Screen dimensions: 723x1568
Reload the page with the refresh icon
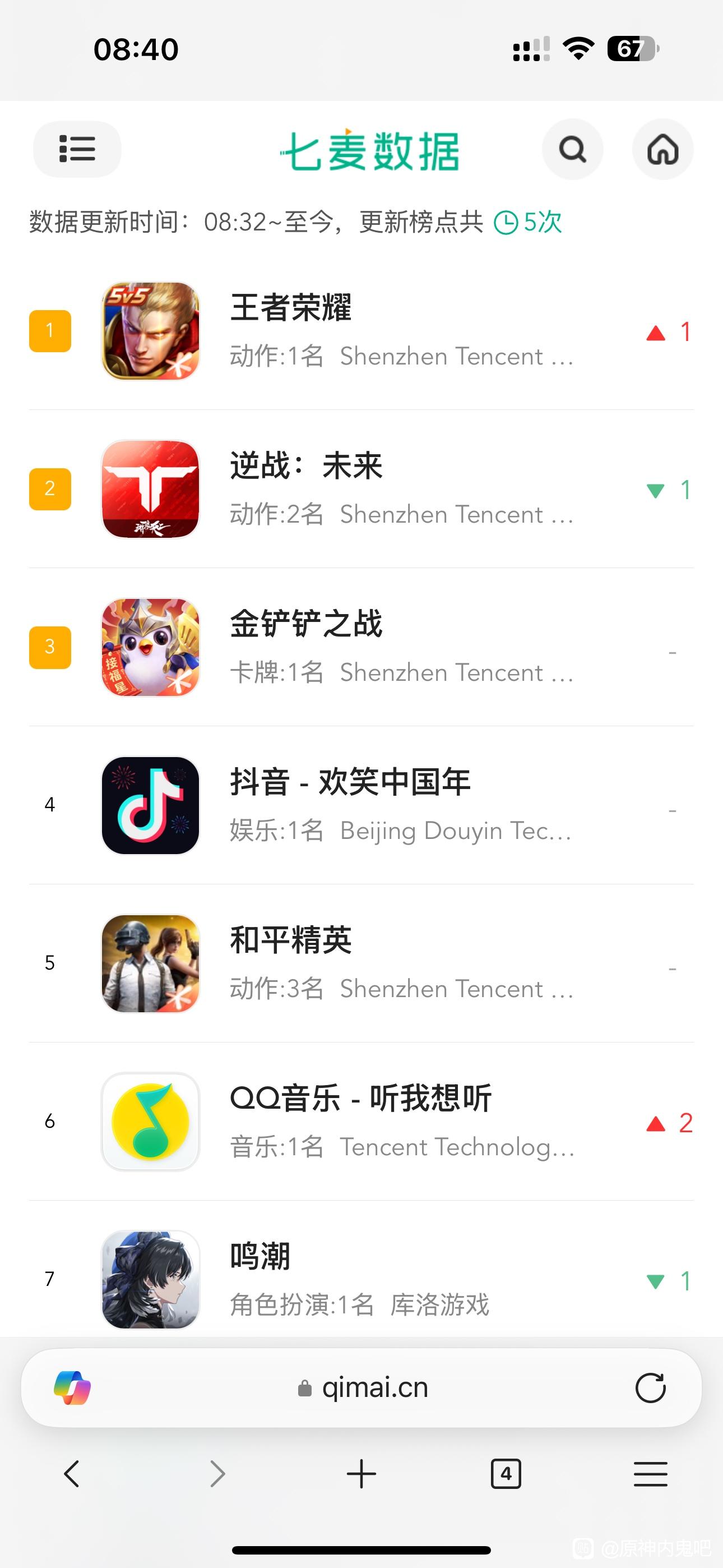650,1389
